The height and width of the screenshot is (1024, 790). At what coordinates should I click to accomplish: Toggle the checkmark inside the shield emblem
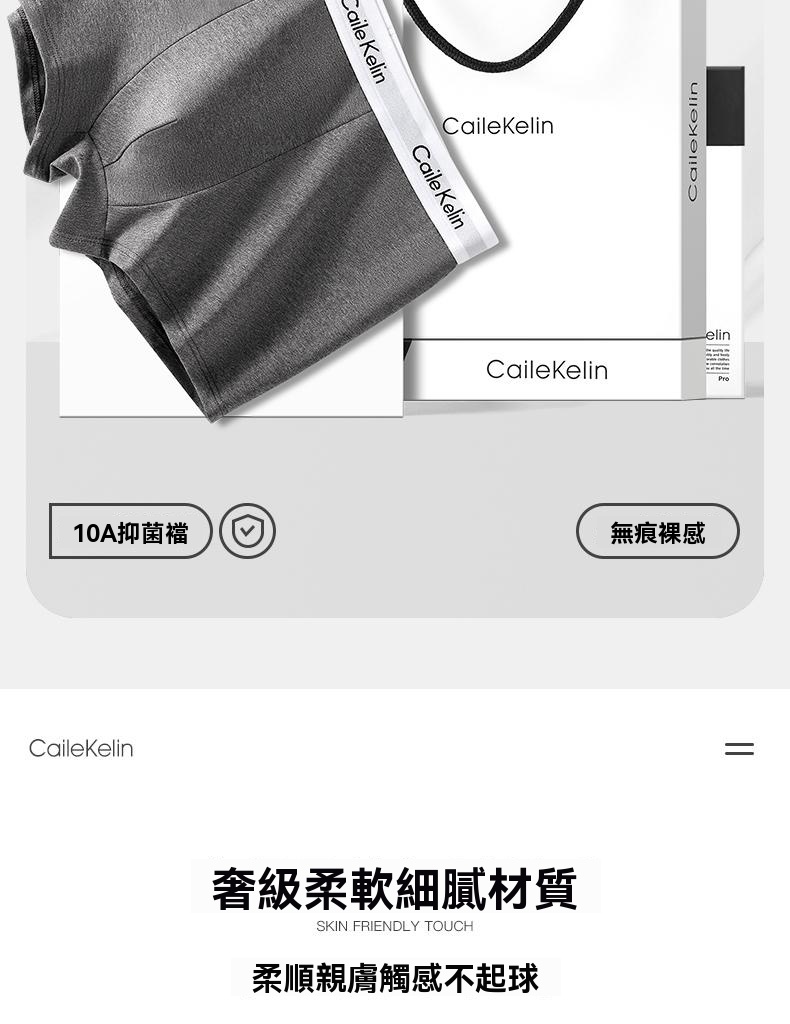point(247,531)
